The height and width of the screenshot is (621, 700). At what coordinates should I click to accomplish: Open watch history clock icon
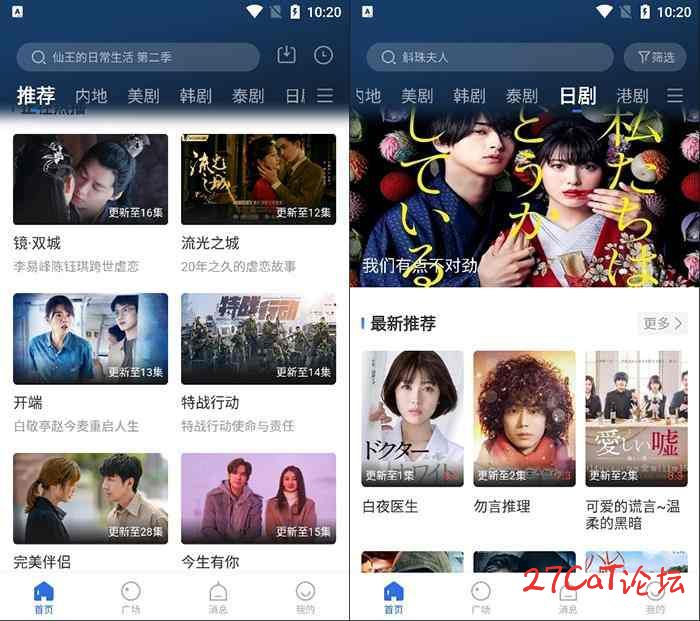[x=323, y=56]
